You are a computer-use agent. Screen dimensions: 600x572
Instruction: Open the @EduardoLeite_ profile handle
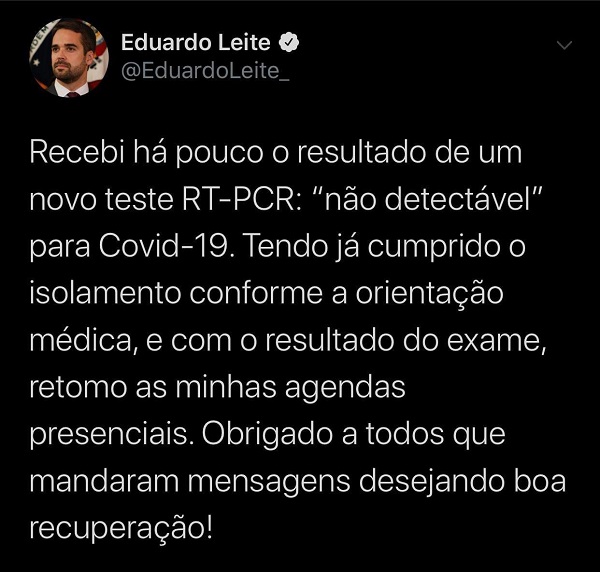pos(204,73)
